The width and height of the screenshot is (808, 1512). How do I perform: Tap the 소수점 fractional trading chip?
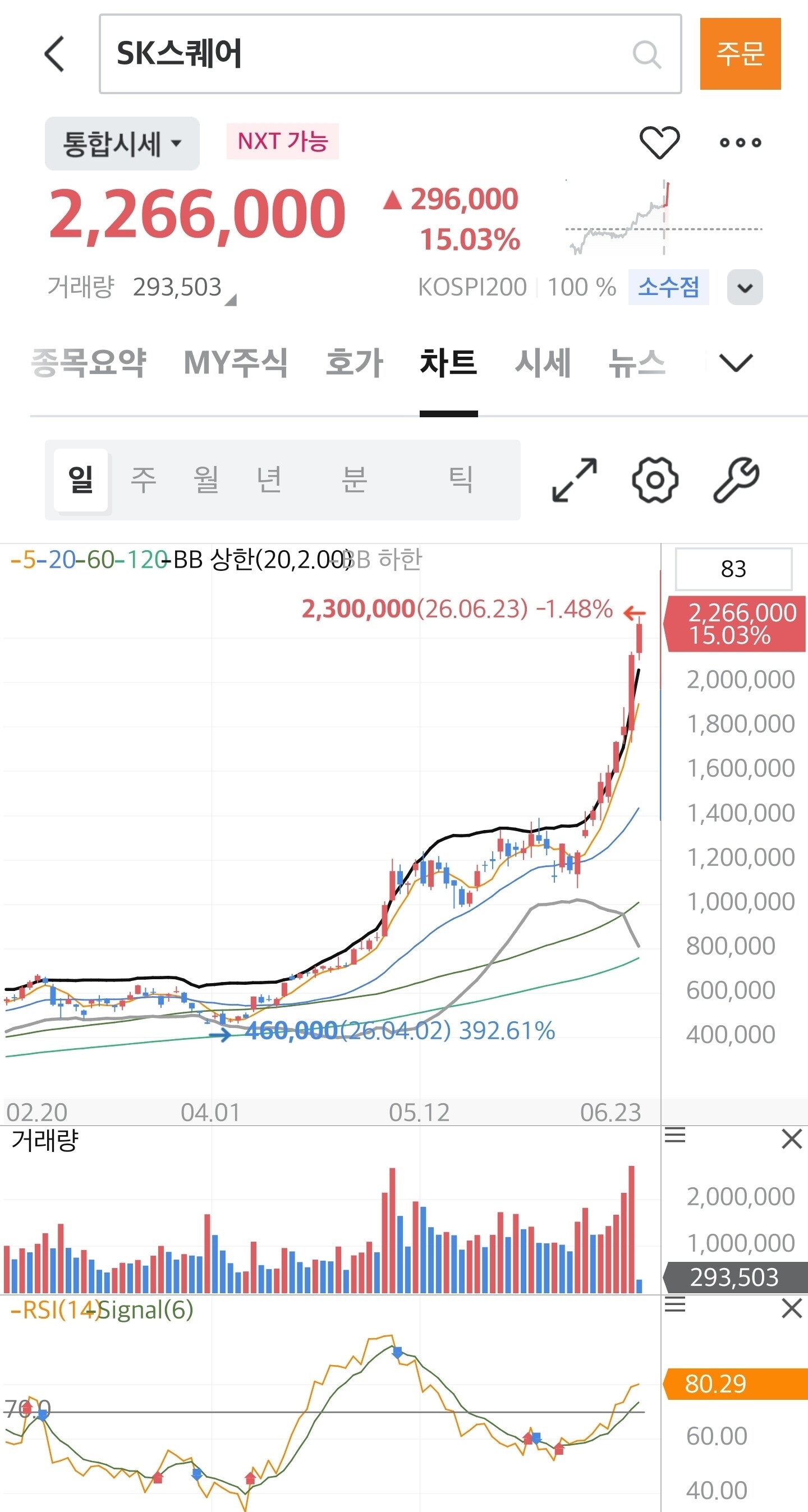[668, 287]
